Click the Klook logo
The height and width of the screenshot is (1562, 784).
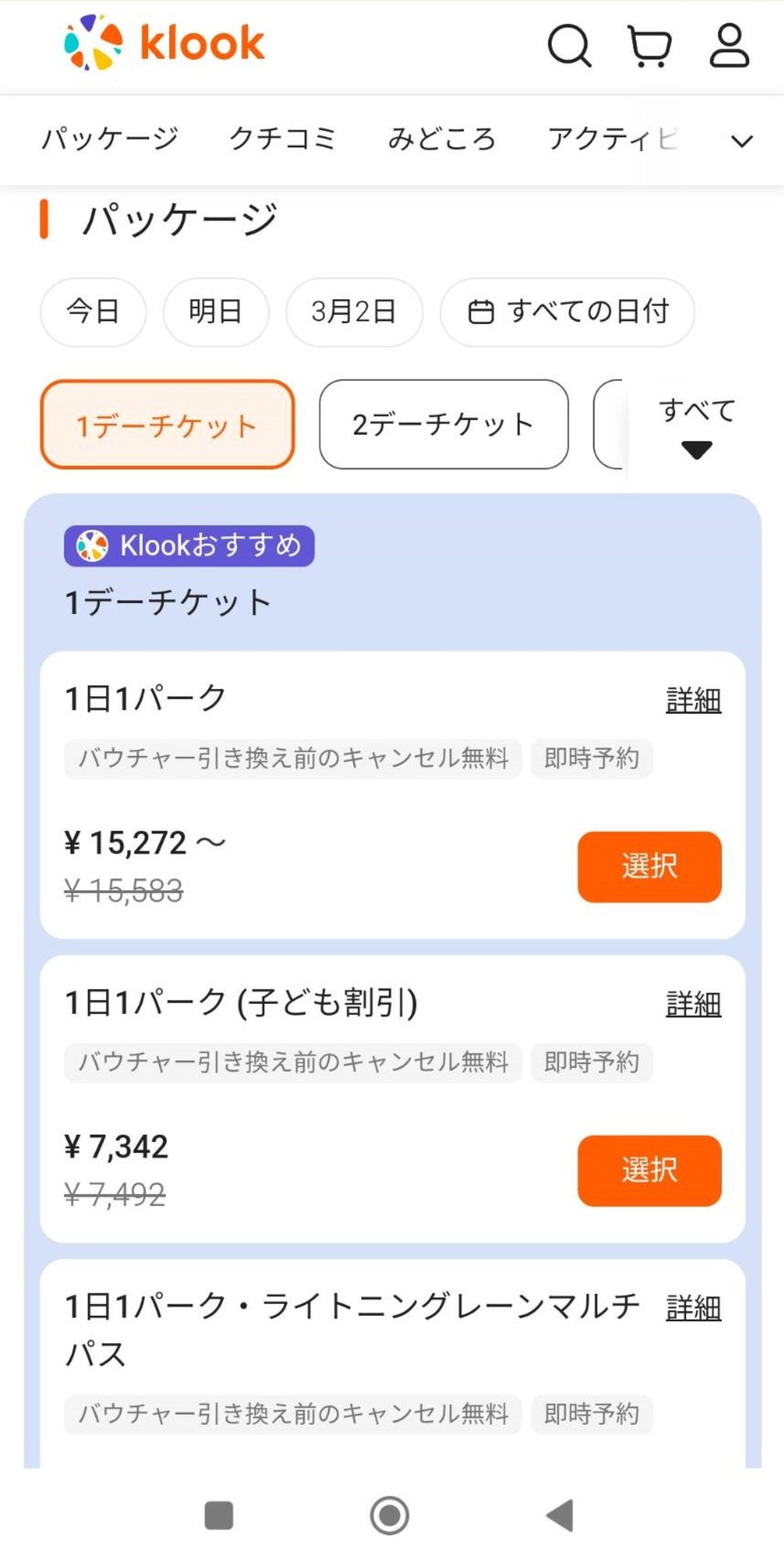[x=162, y=43]
